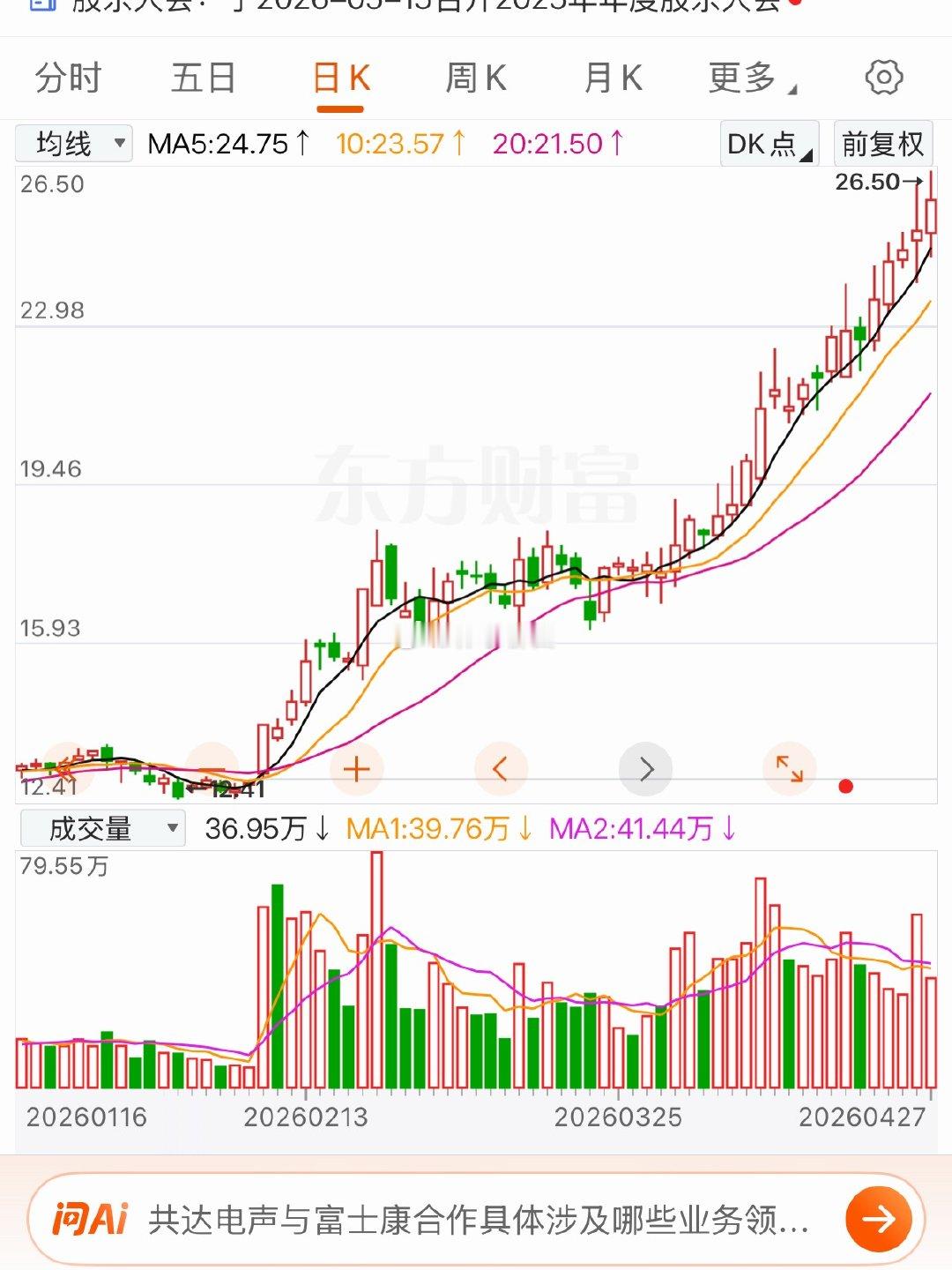Zoom in chart with plus button
The height and width of the screenshot is (1270, 952).
356,769
